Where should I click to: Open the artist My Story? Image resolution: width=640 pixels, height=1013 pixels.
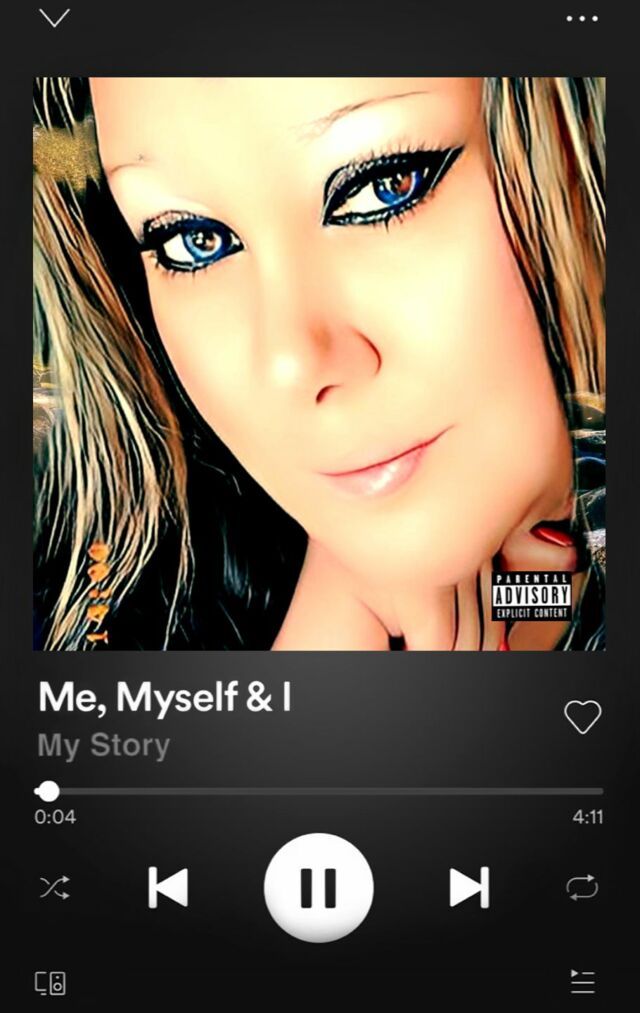(x=104, y=746)
